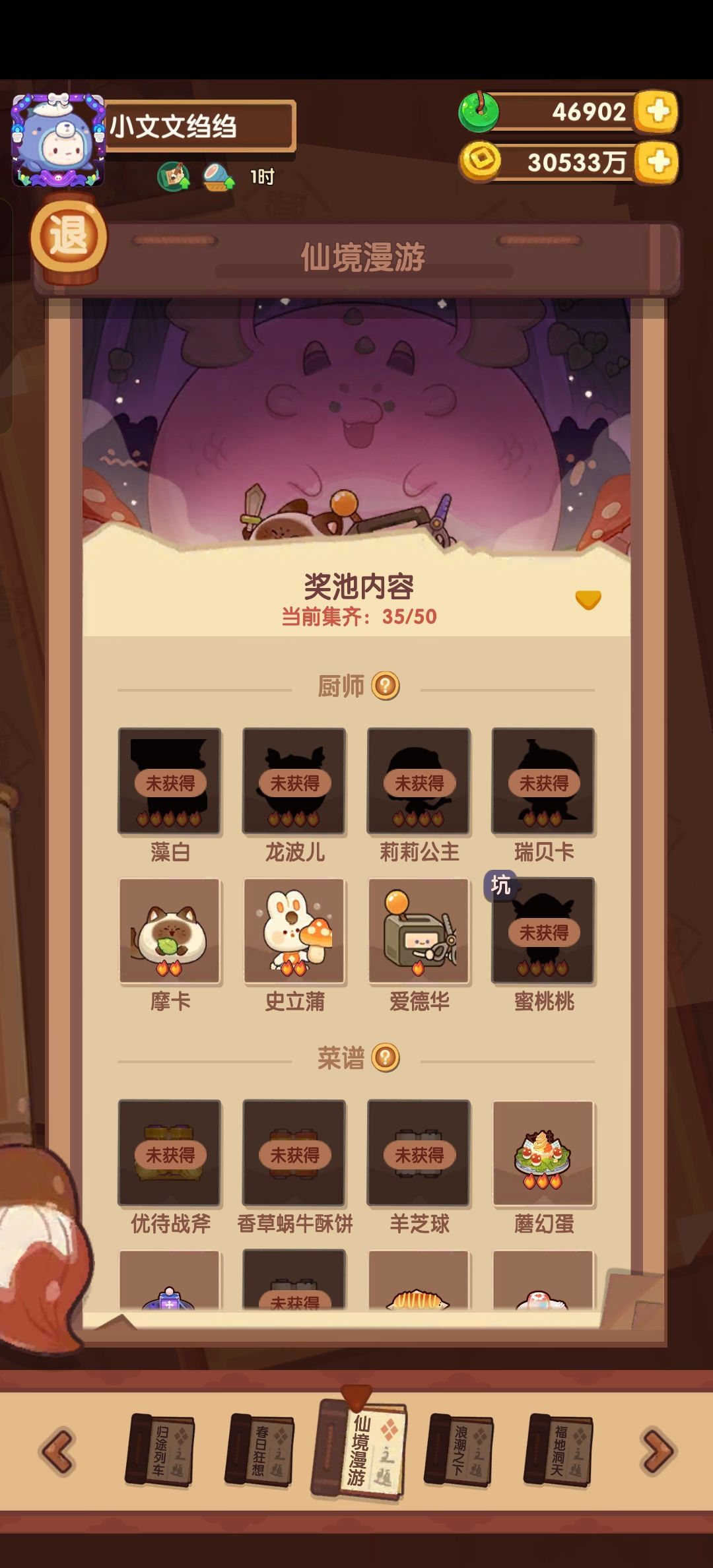Open chef 史立蒲 card
Screen dimensions: 713x1568
(294, 931)
